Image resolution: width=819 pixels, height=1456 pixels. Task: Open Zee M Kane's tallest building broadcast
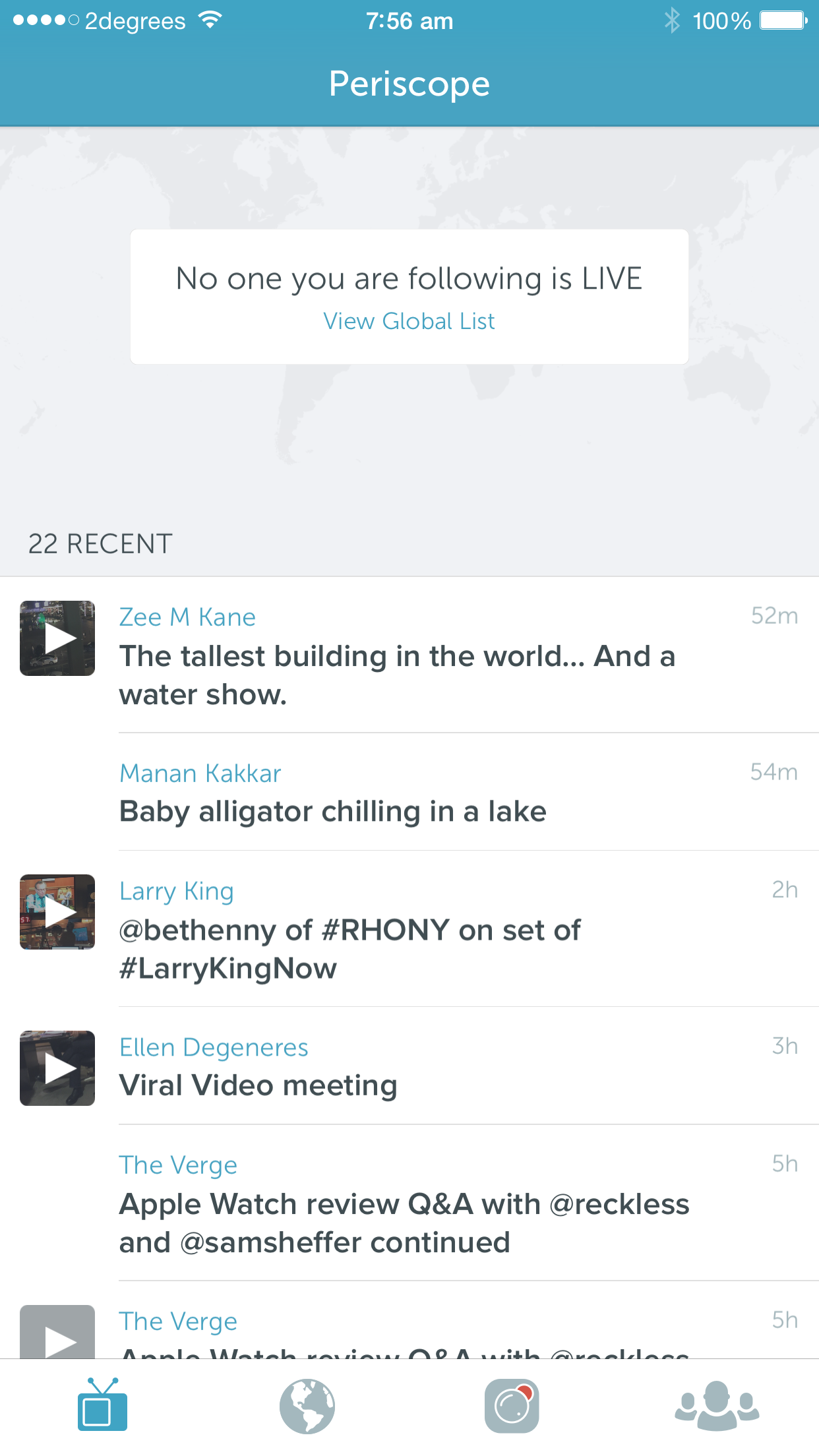click(x=409, y=655)
